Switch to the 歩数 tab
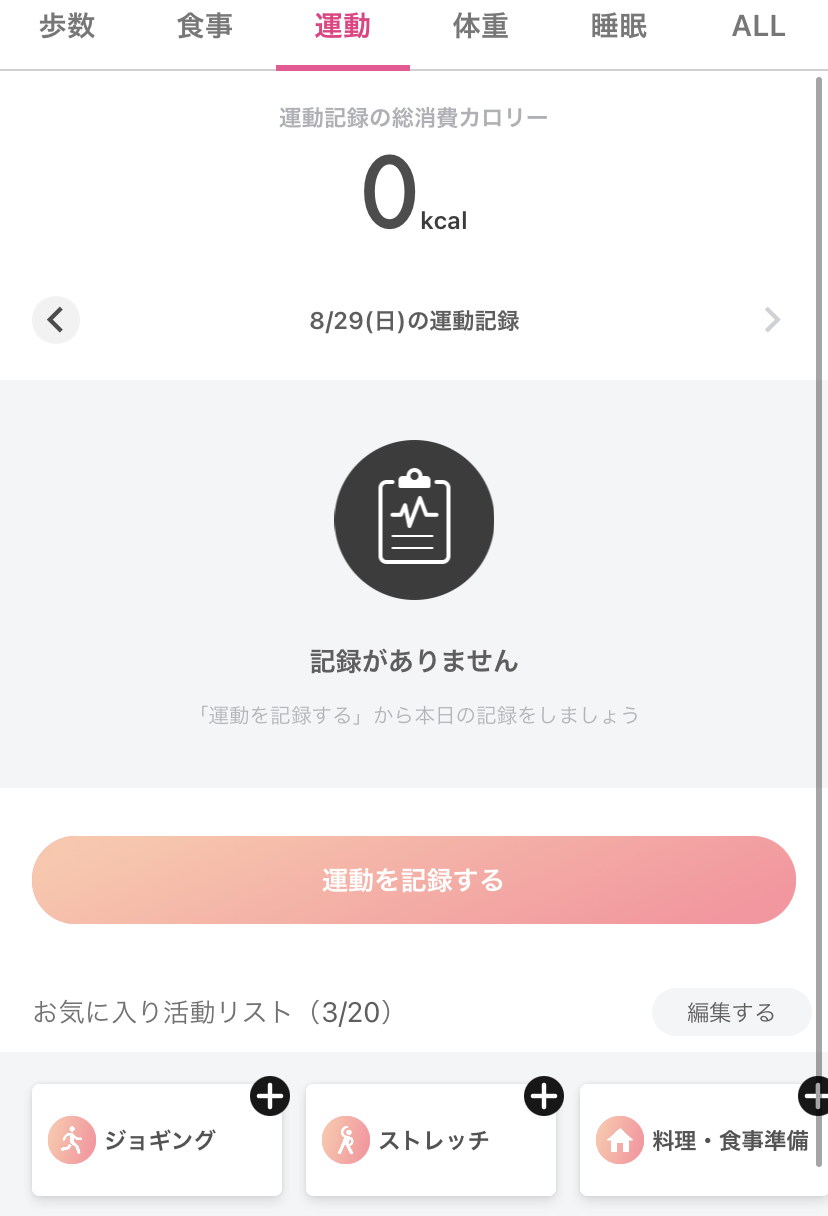This screenshot has height=1216, width=828. tap(67, 27)
